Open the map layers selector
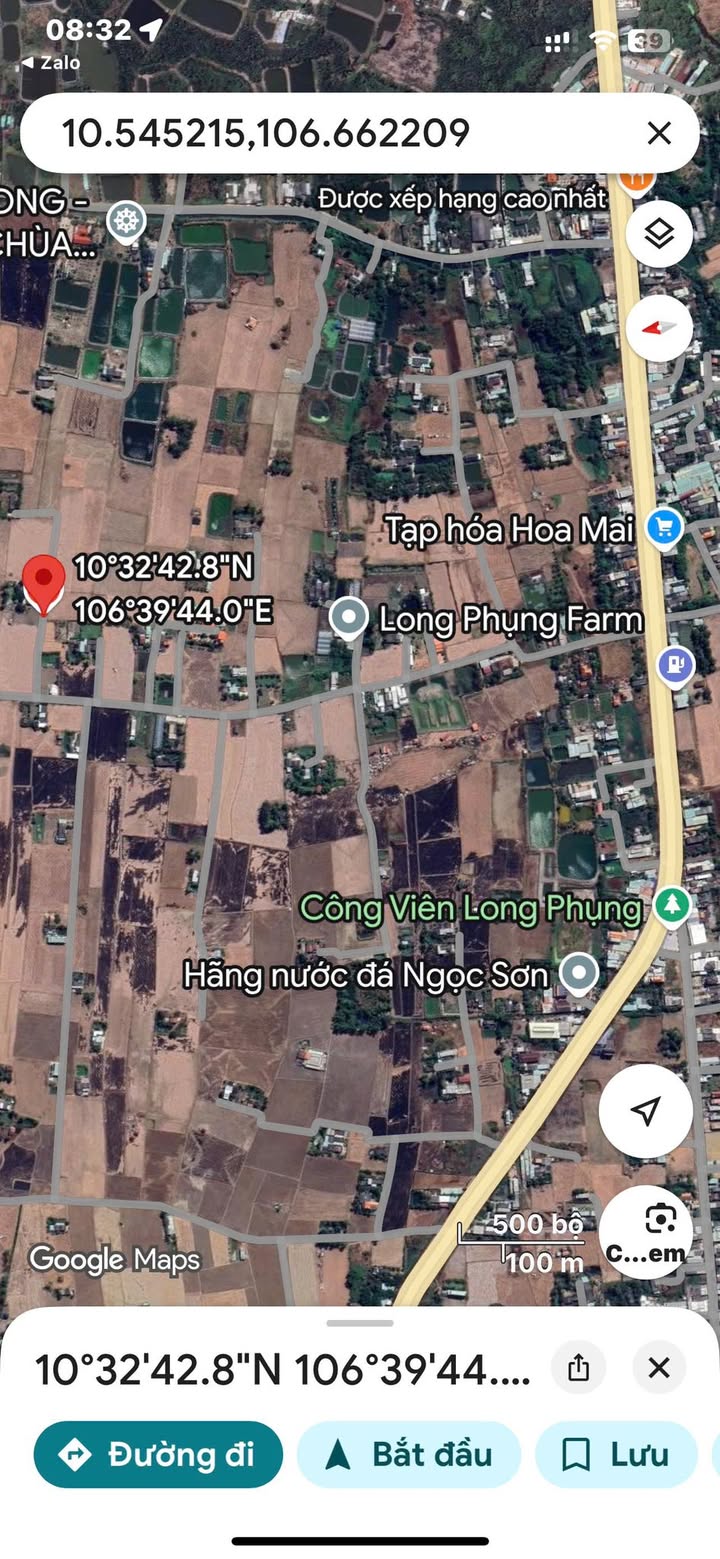The image size is (720, 1559). pyautogui.click(x=659, y=235)
